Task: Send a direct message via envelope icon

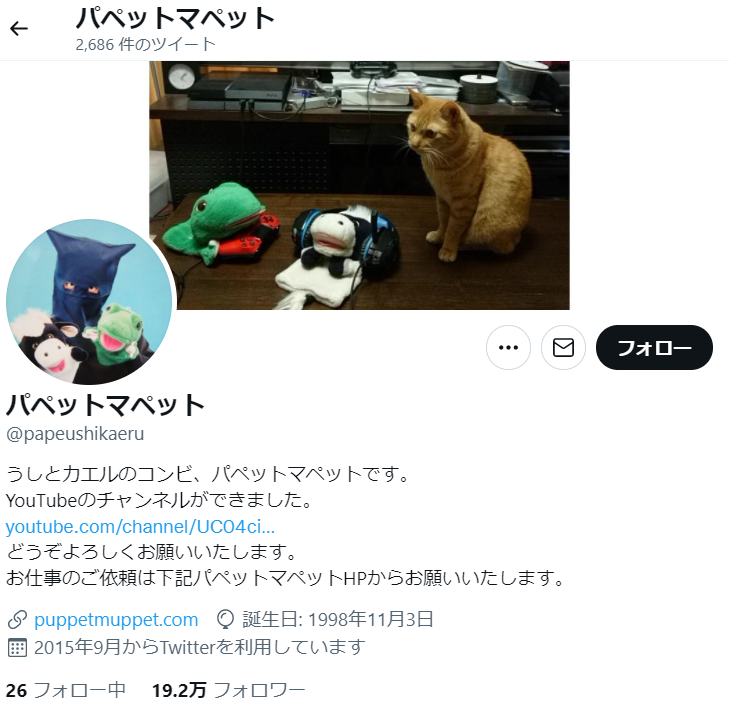Action: tap(563, 348)
